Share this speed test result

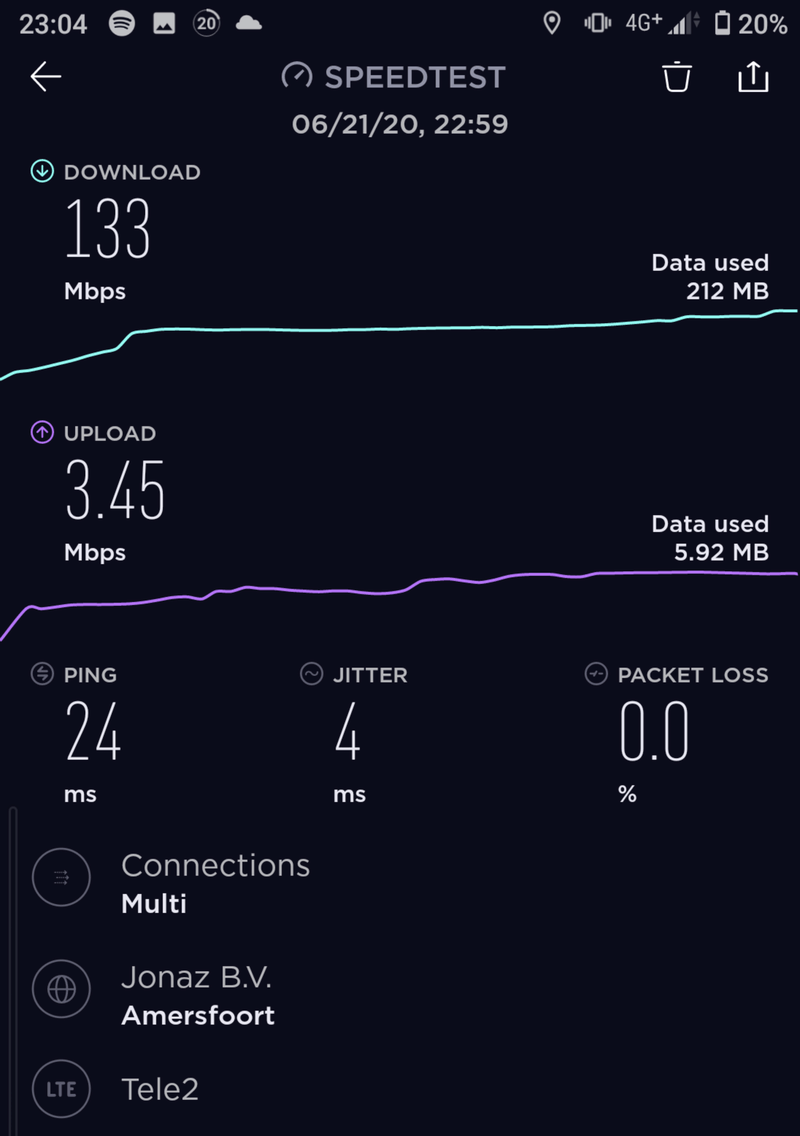coord(753,77)
